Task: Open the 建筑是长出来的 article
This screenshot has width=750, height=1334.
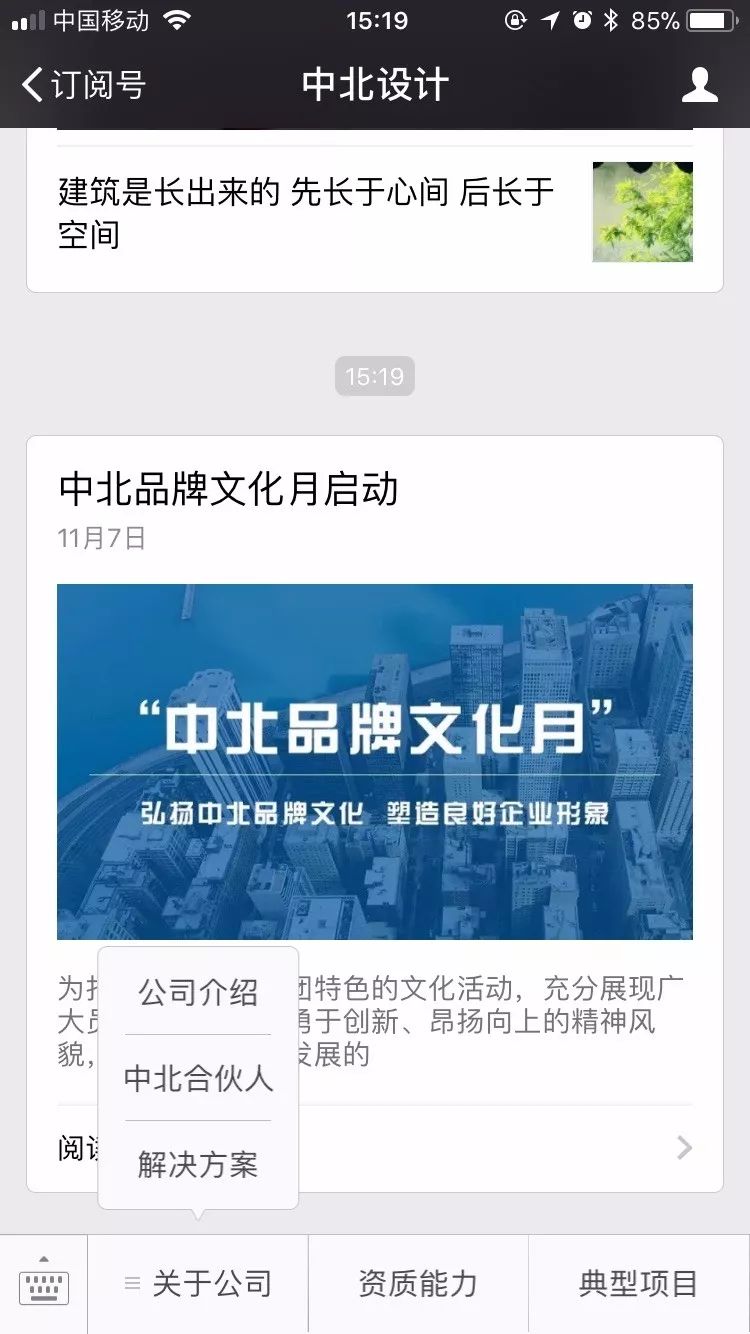Action: point(300,212)
